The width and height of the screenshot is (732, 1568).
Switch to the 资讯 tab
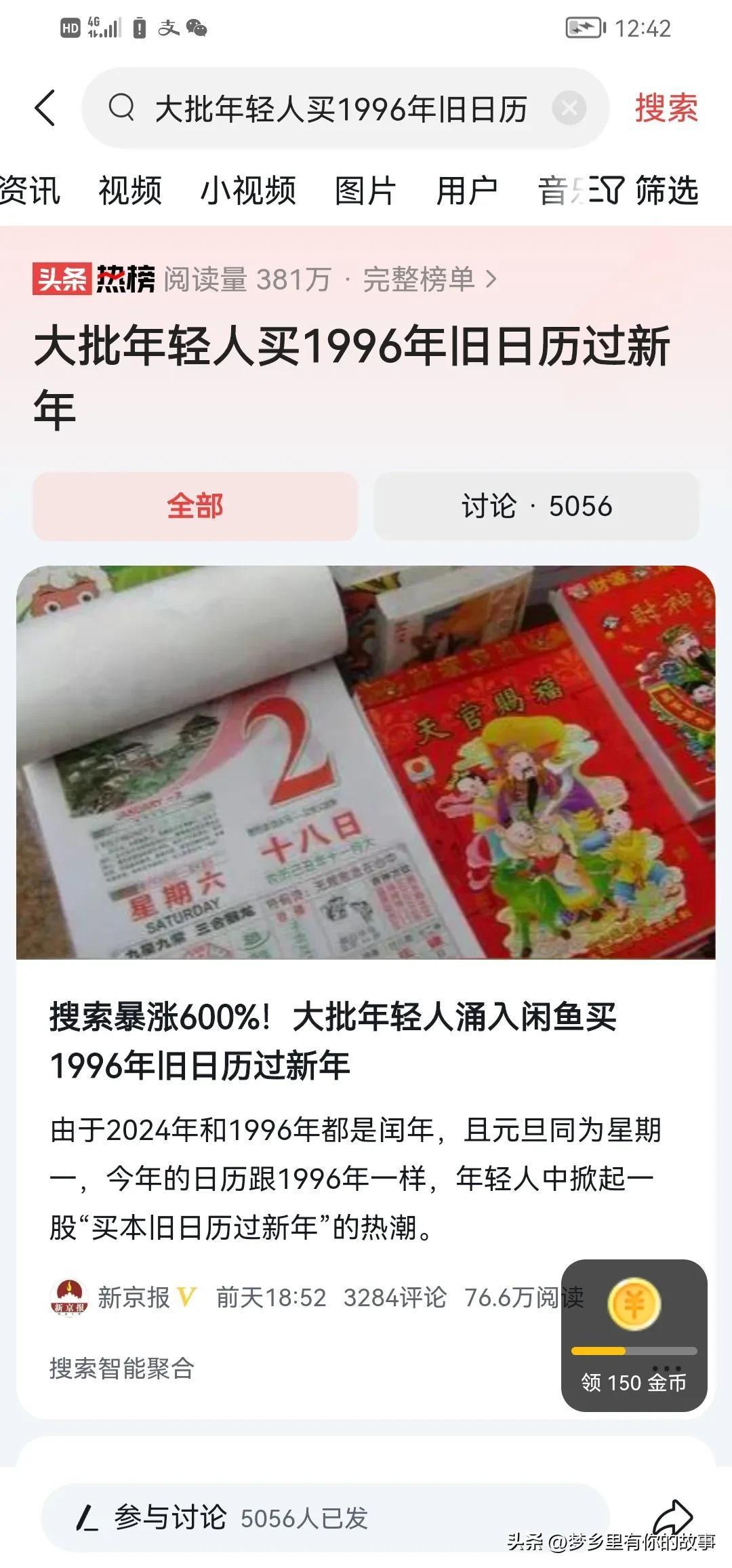point(30,190)
